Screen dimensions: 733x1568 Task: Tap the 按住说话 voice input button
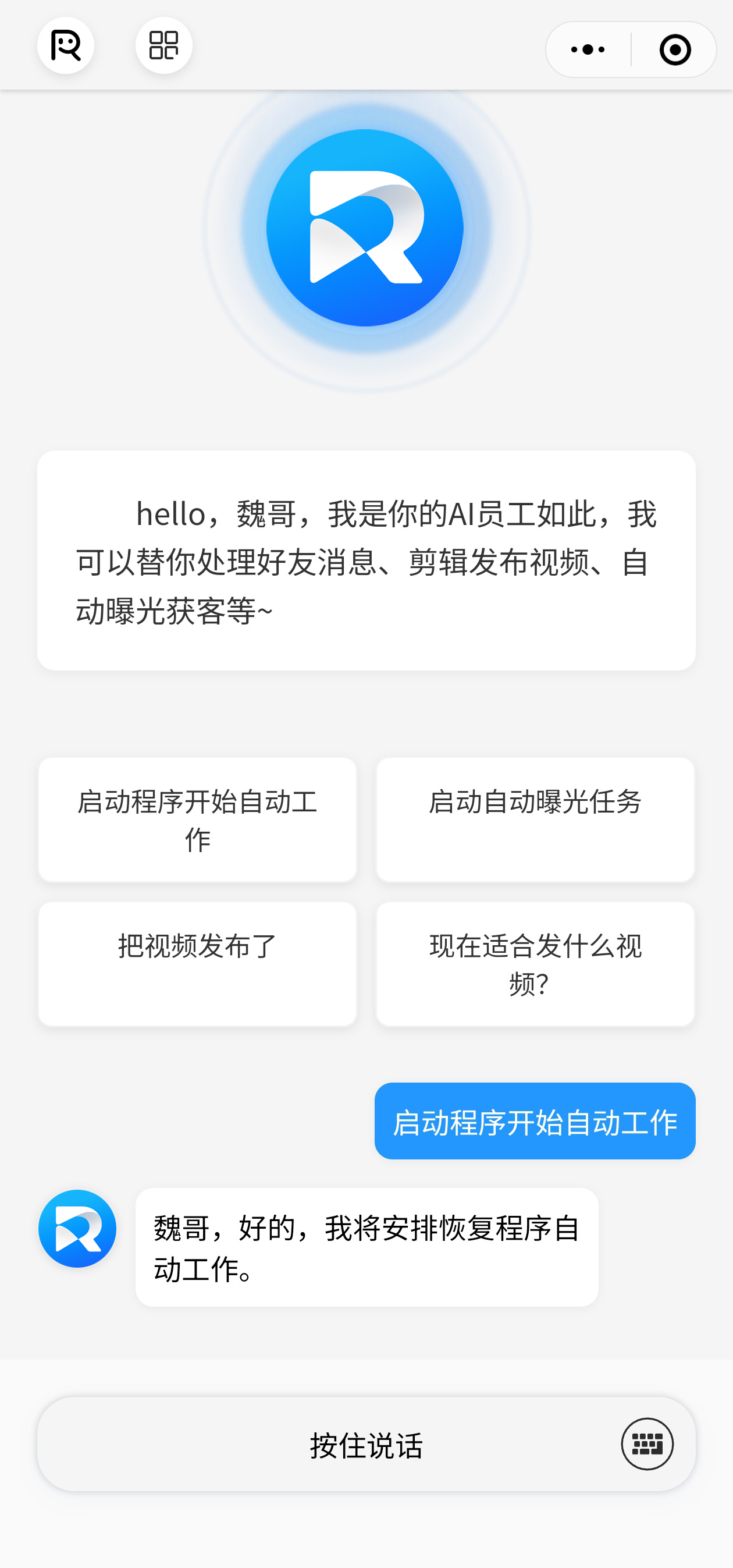[x=365, y=1444]
